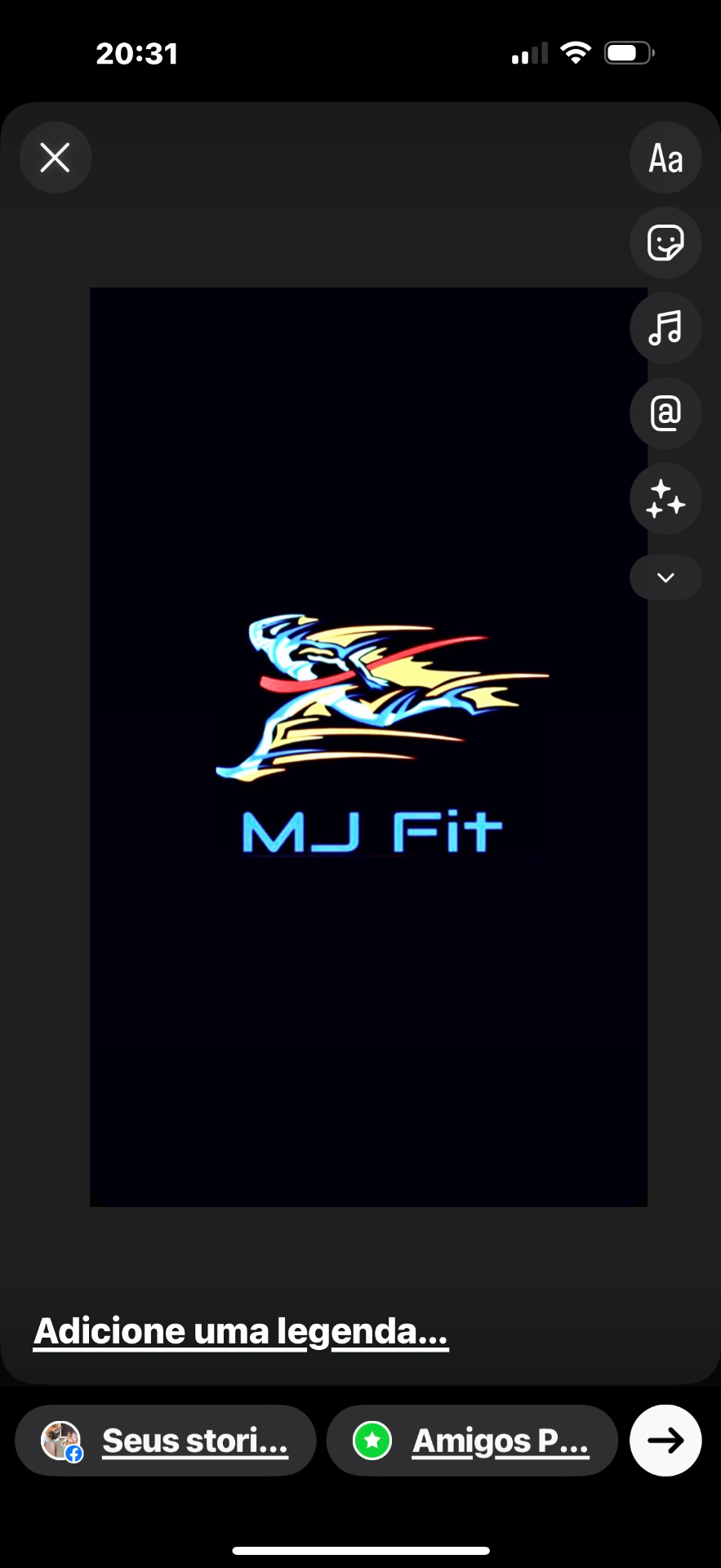Add music to the story
This screenshot has width=721, height=1568.
click(x=665, y=328)
